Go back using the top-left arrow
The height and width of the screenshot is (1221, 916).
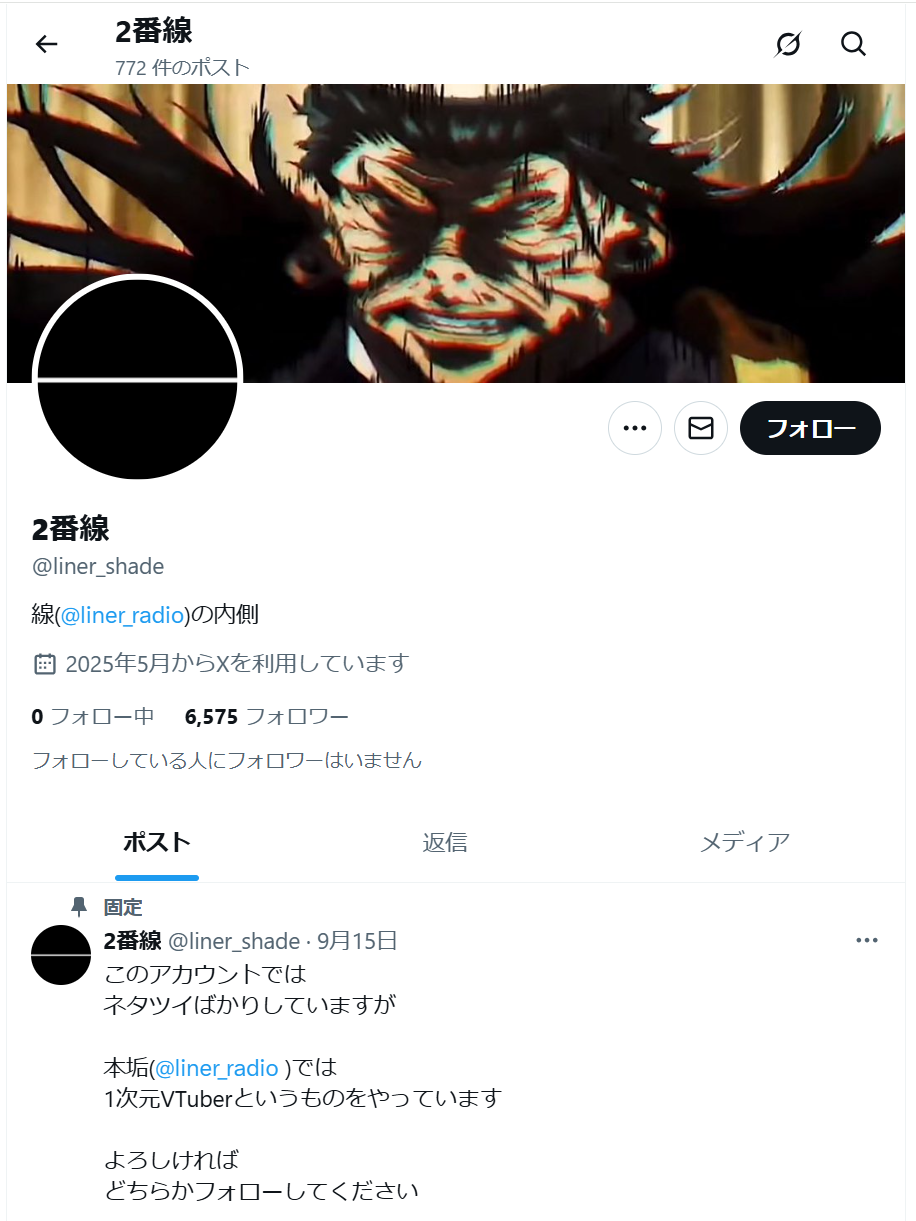click(x=46, y=44)
